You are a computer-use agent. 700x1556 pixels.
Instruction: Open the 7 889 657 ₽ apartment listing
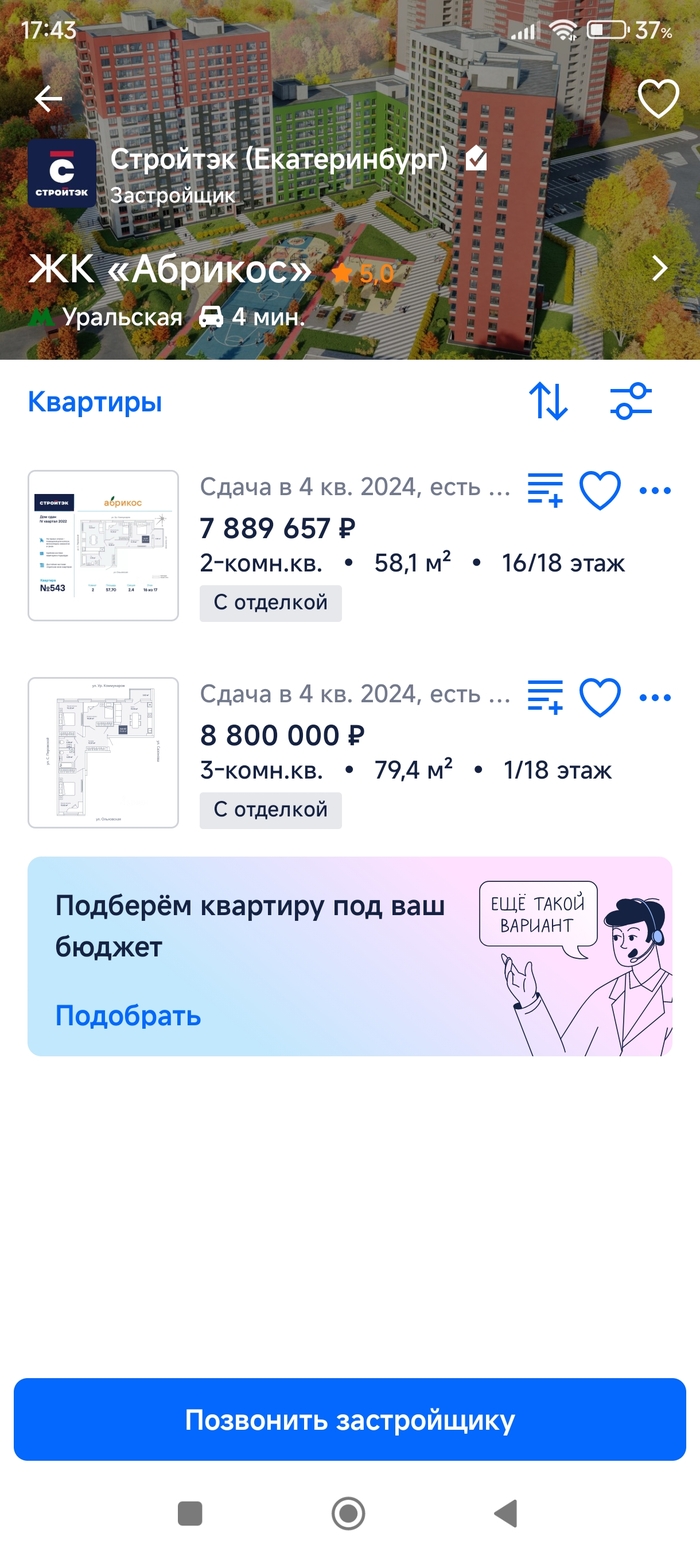click(x=277, y=528)
